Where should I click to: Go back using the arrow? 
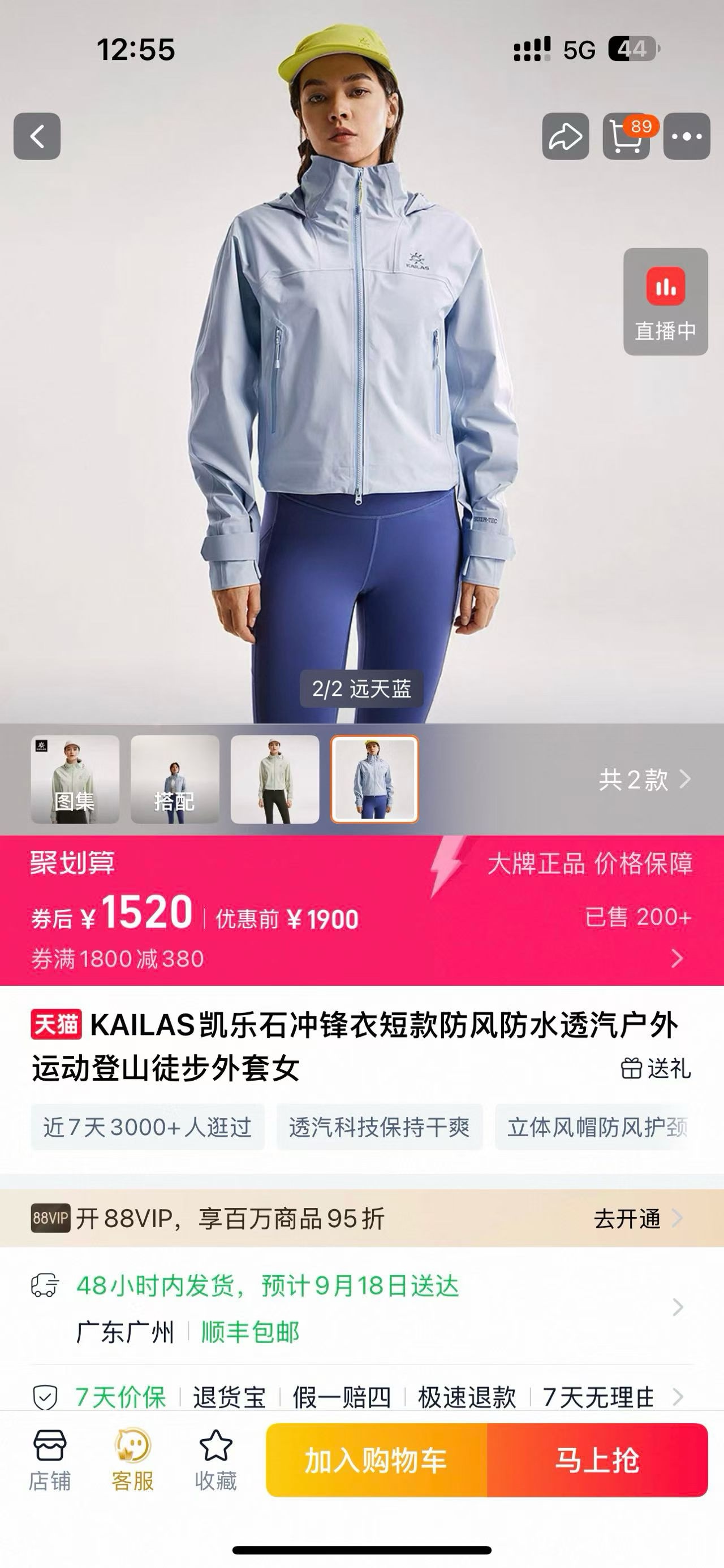click(37, 136)
